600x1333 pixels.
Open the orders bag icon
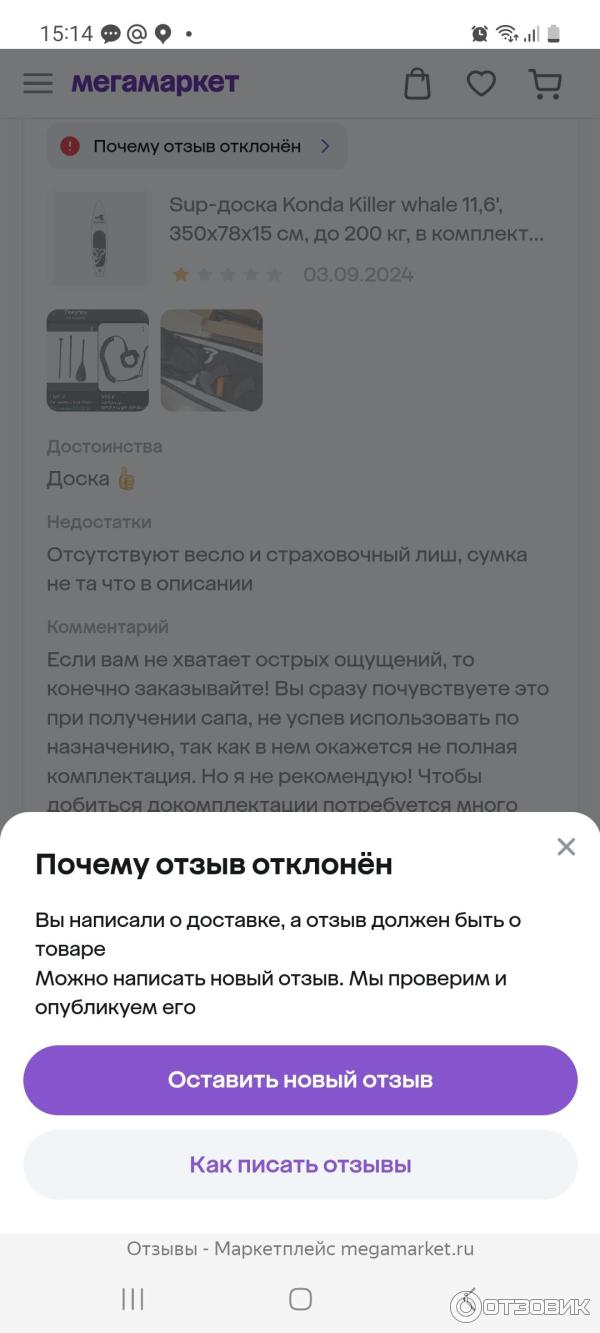(x=417, y=84)
